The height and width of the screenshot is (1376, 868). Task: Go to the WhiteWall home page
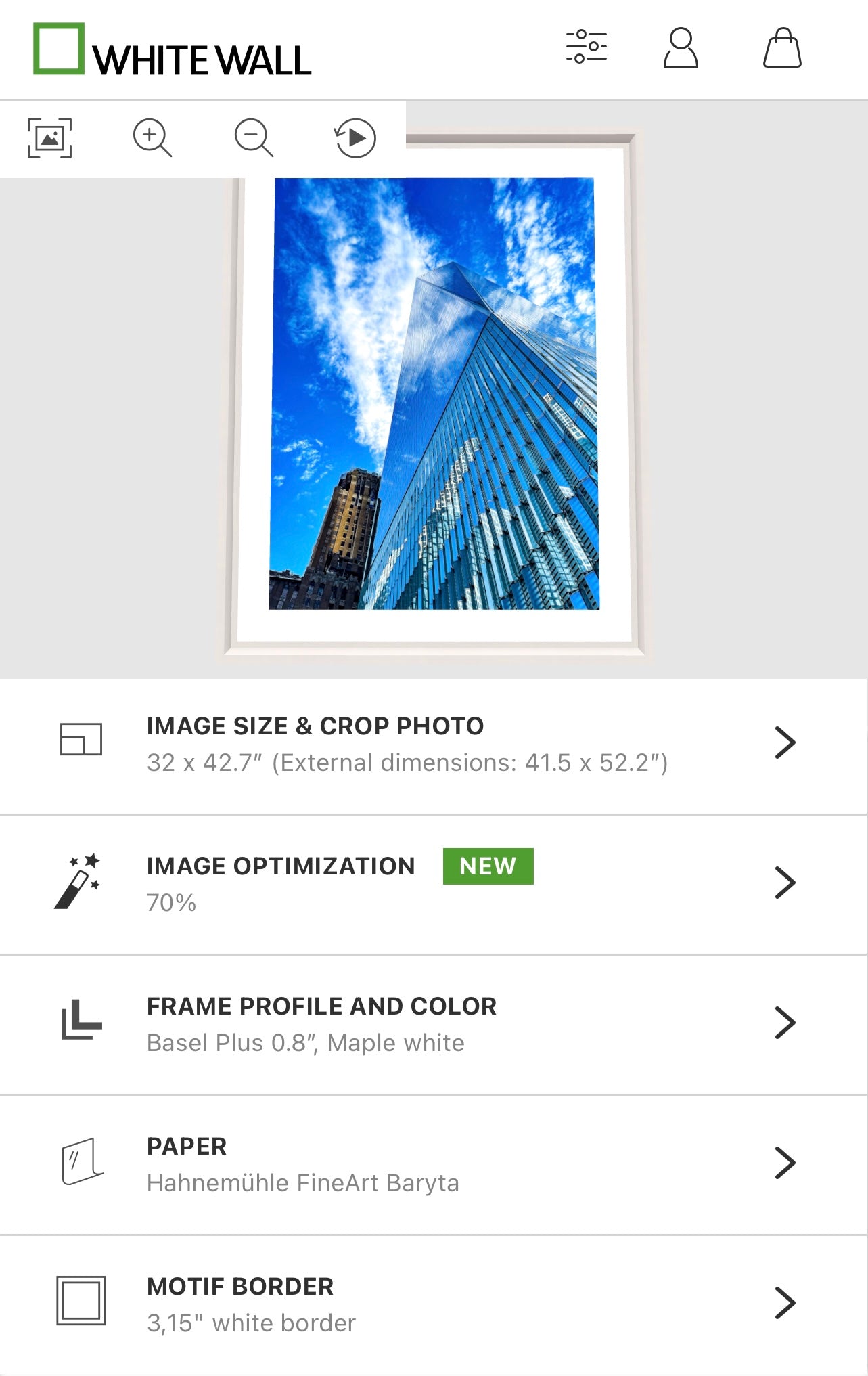173,50
